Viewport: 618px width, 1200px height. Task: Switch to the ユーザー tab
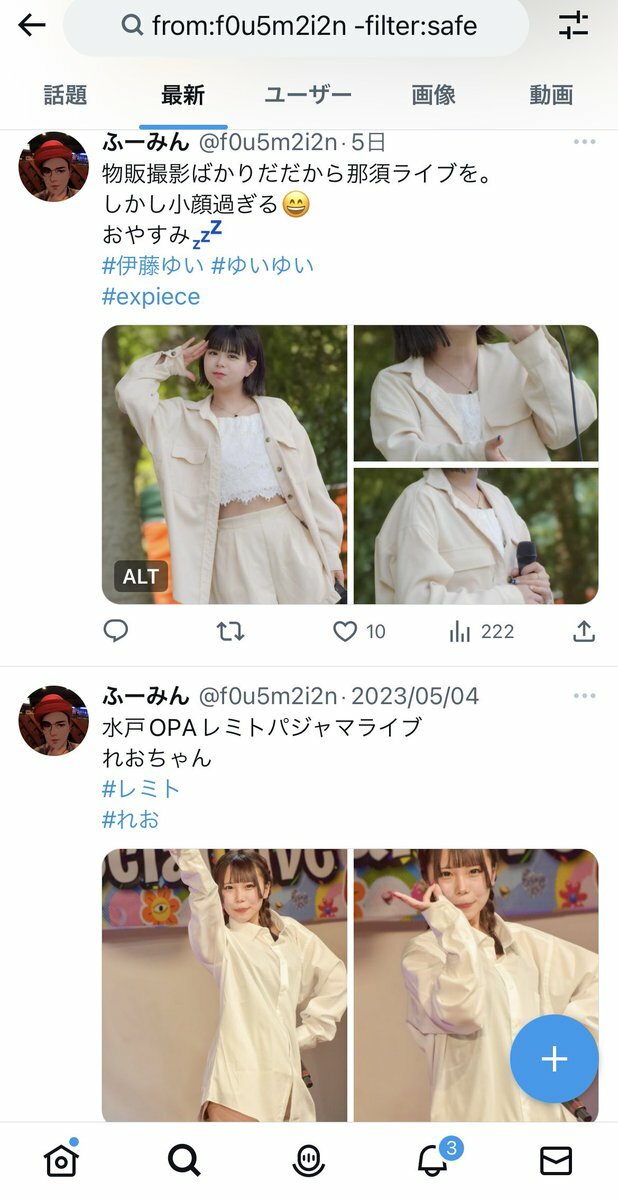point(308,95)
